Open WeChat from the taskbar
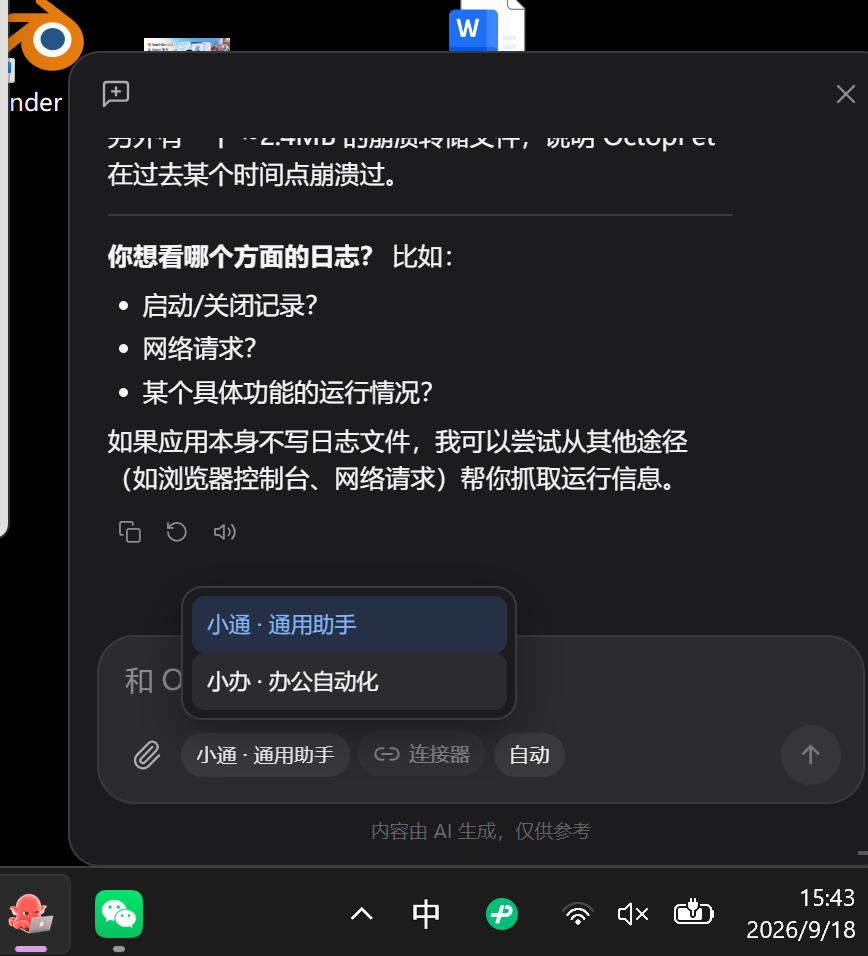 tap(119, 914)
